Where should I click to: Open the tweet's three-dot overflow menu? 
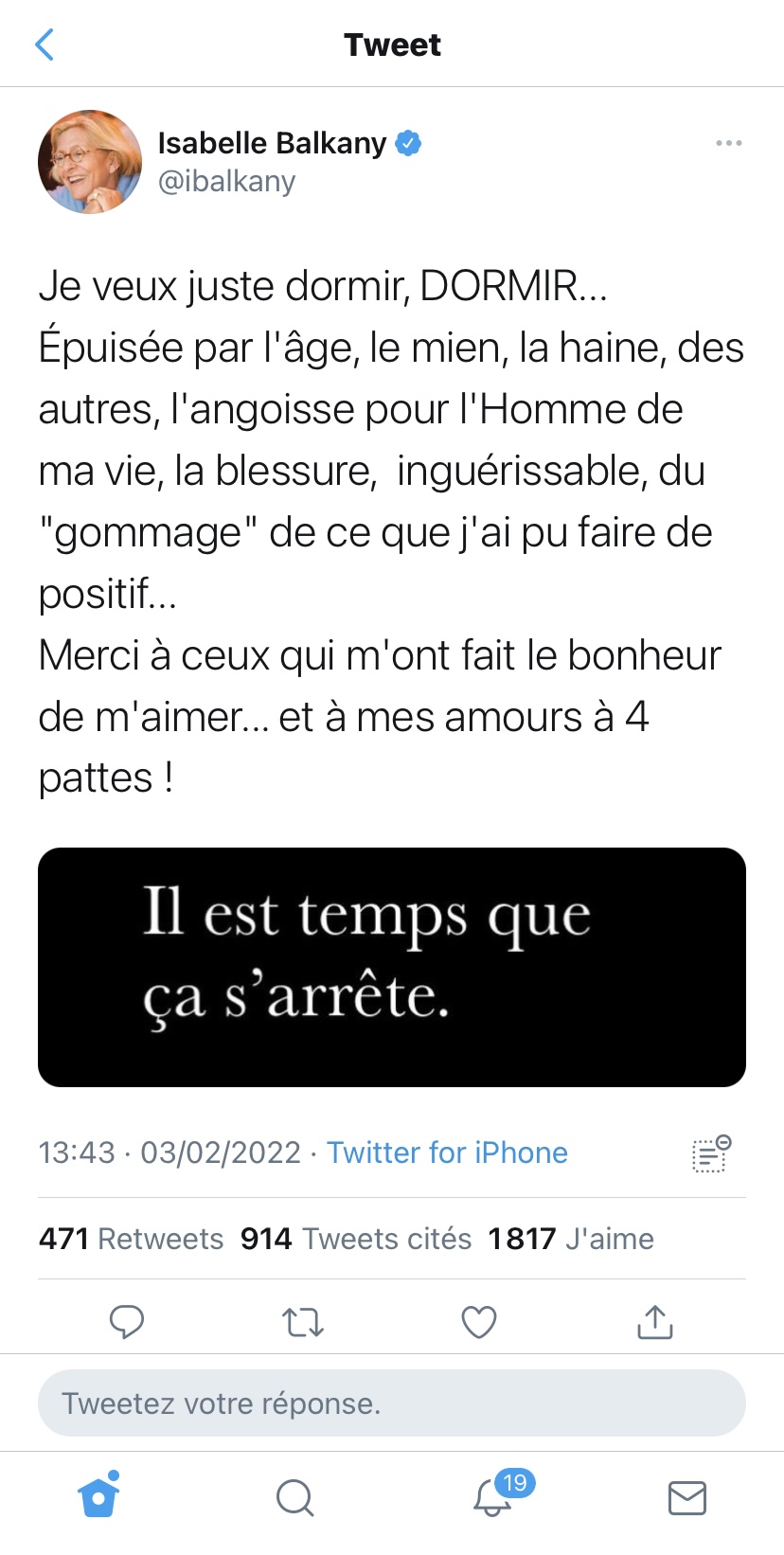728,143
